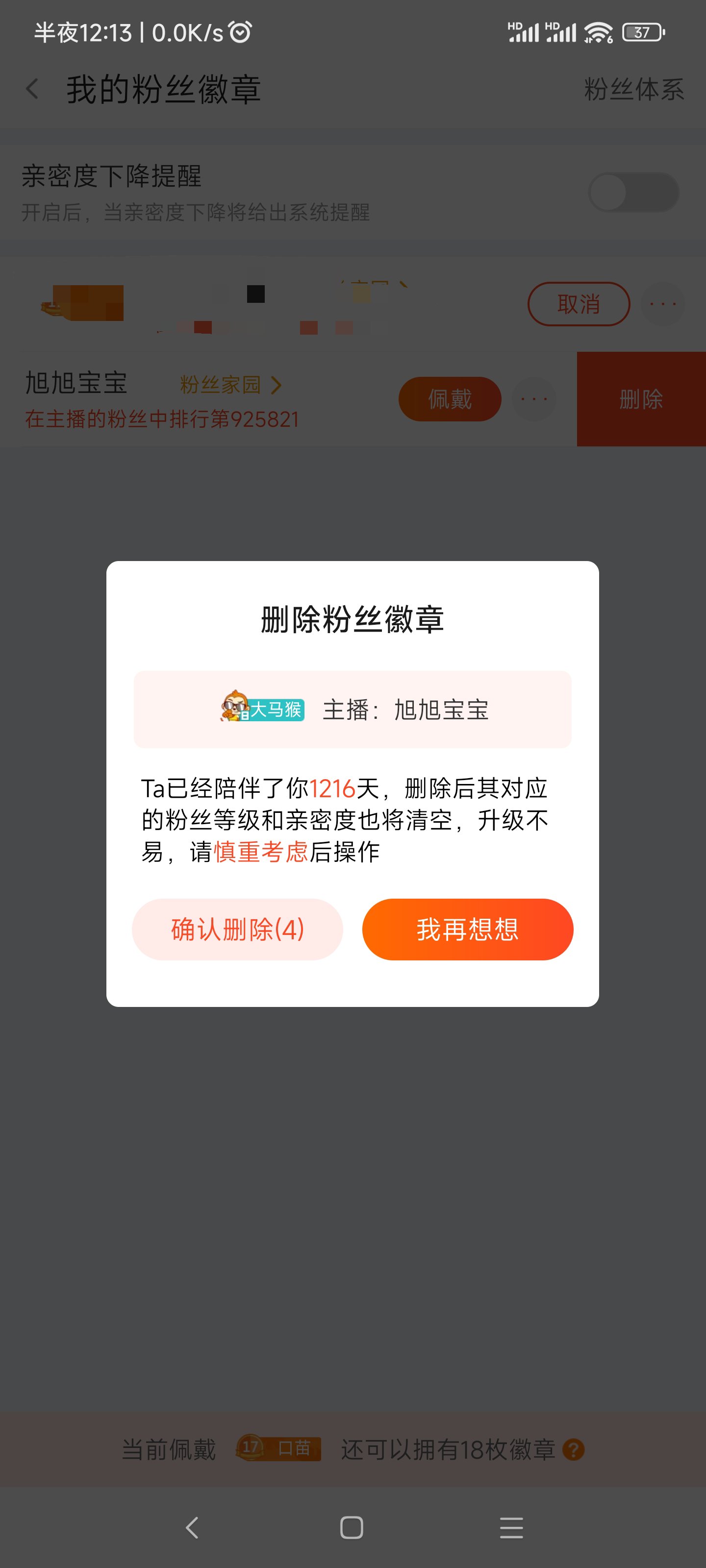
Task: Open 粉丝体系 in the top bar
Action: (x=633, y=89)
